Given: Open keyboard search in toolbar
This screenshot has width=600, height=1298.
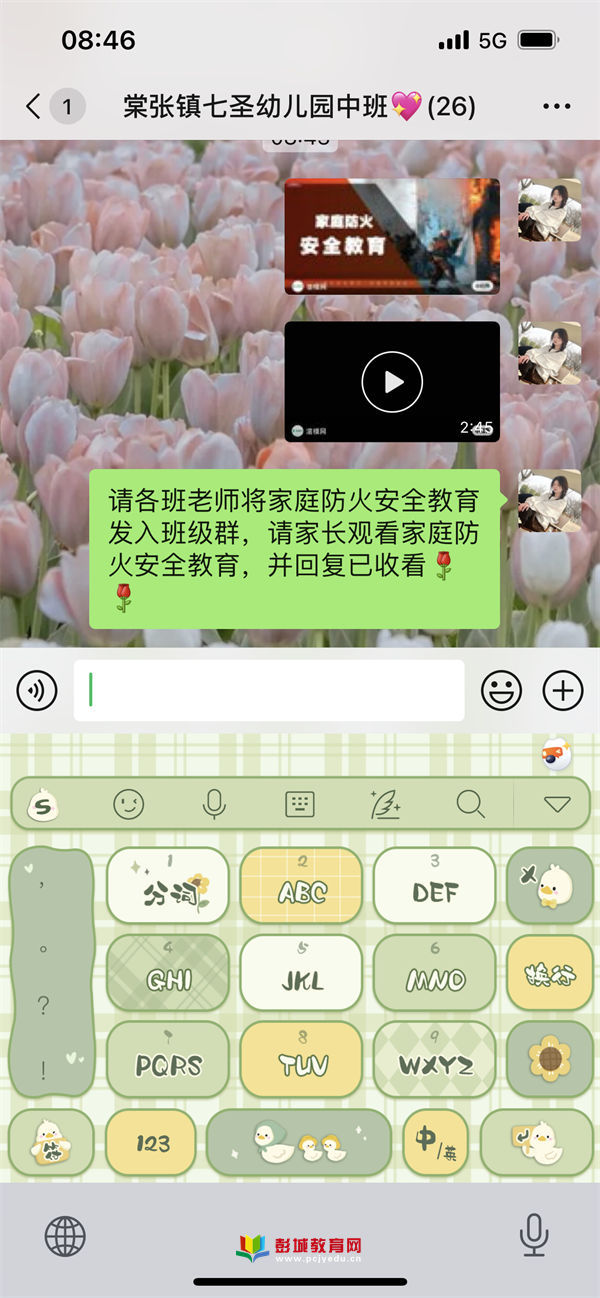Looking at the screenshot, I should [x=470, y=803].
